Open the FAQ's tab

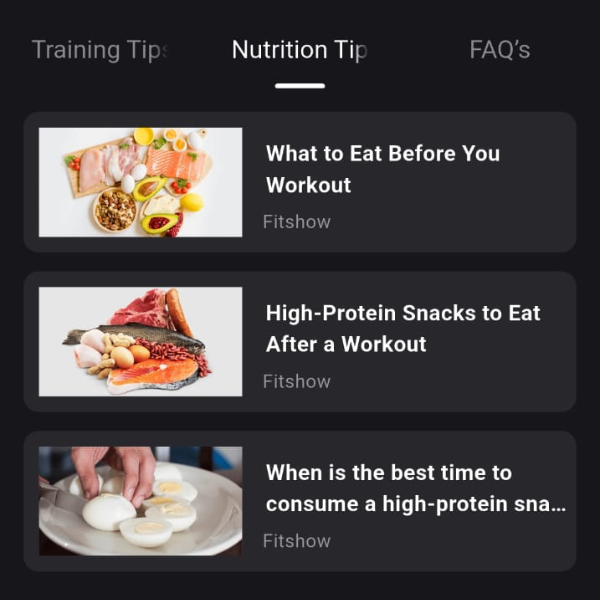click(x=499, y=50)
